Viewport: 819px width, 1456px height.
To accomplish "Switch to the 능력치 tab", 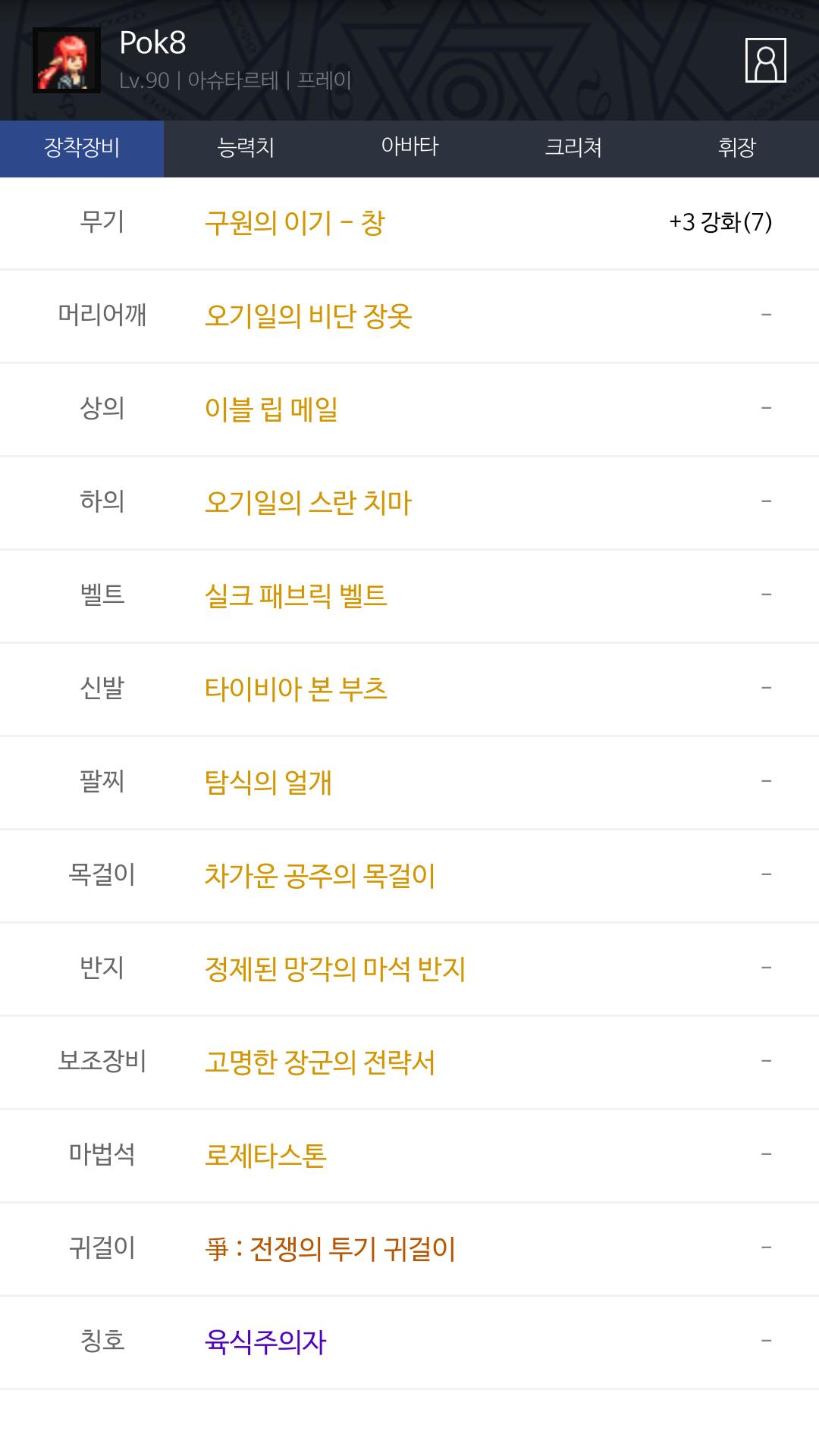I will (246, 147).
